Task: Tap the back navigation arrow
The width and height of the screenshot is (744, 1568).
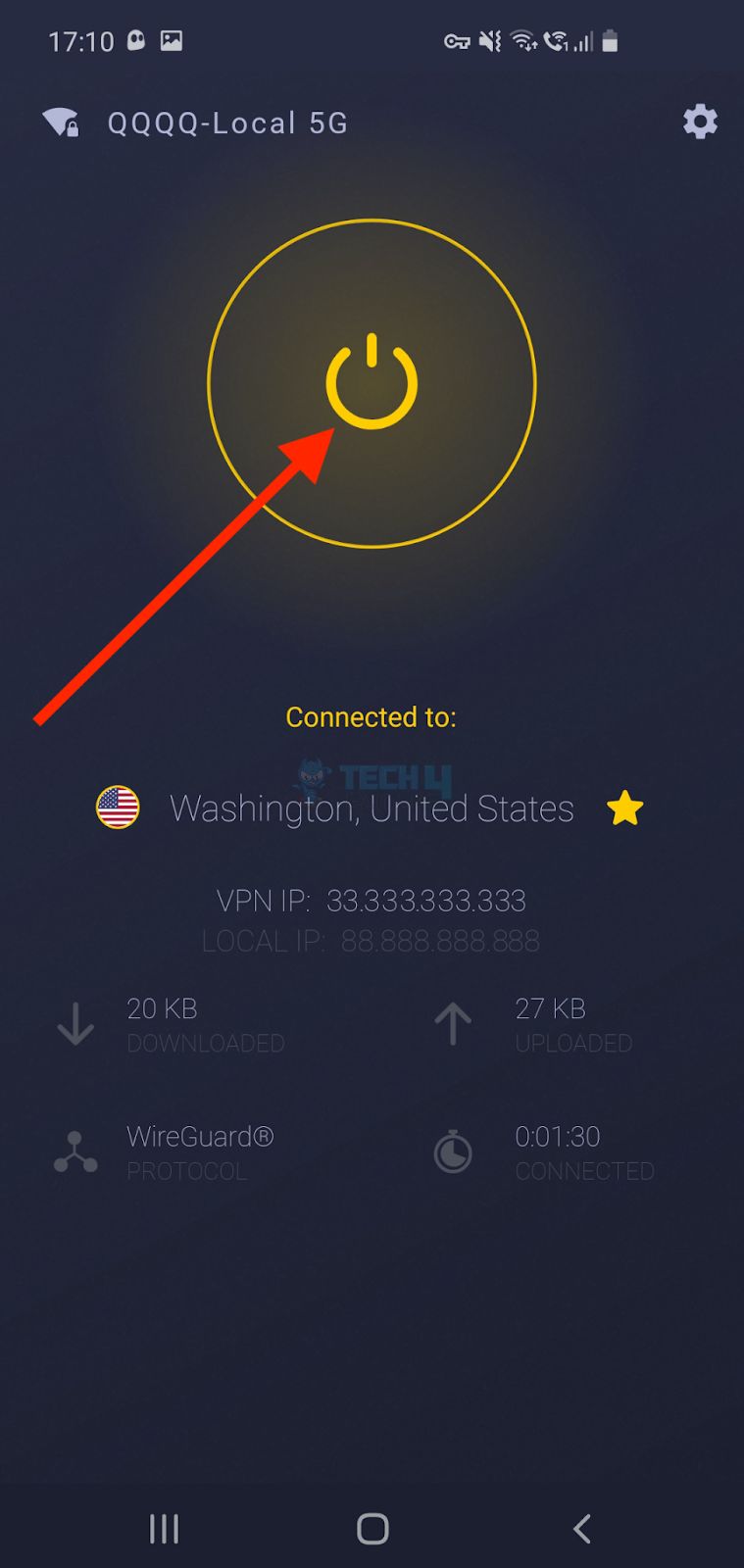Action: (x=580, y=1527)
